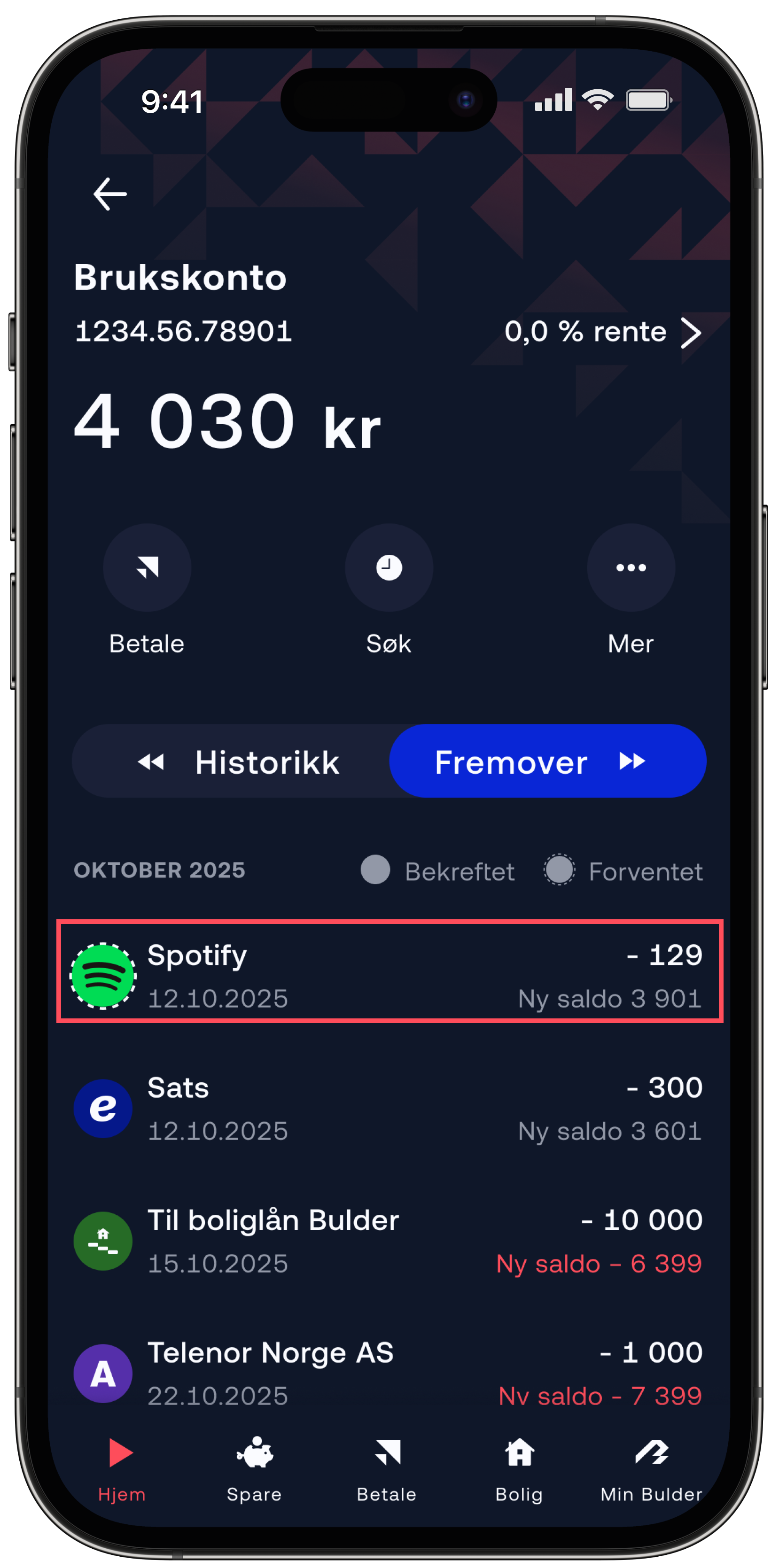Tap the Mer ellipsis icon
Viewport: 779px width, 1568px height.
pos(631,567)
